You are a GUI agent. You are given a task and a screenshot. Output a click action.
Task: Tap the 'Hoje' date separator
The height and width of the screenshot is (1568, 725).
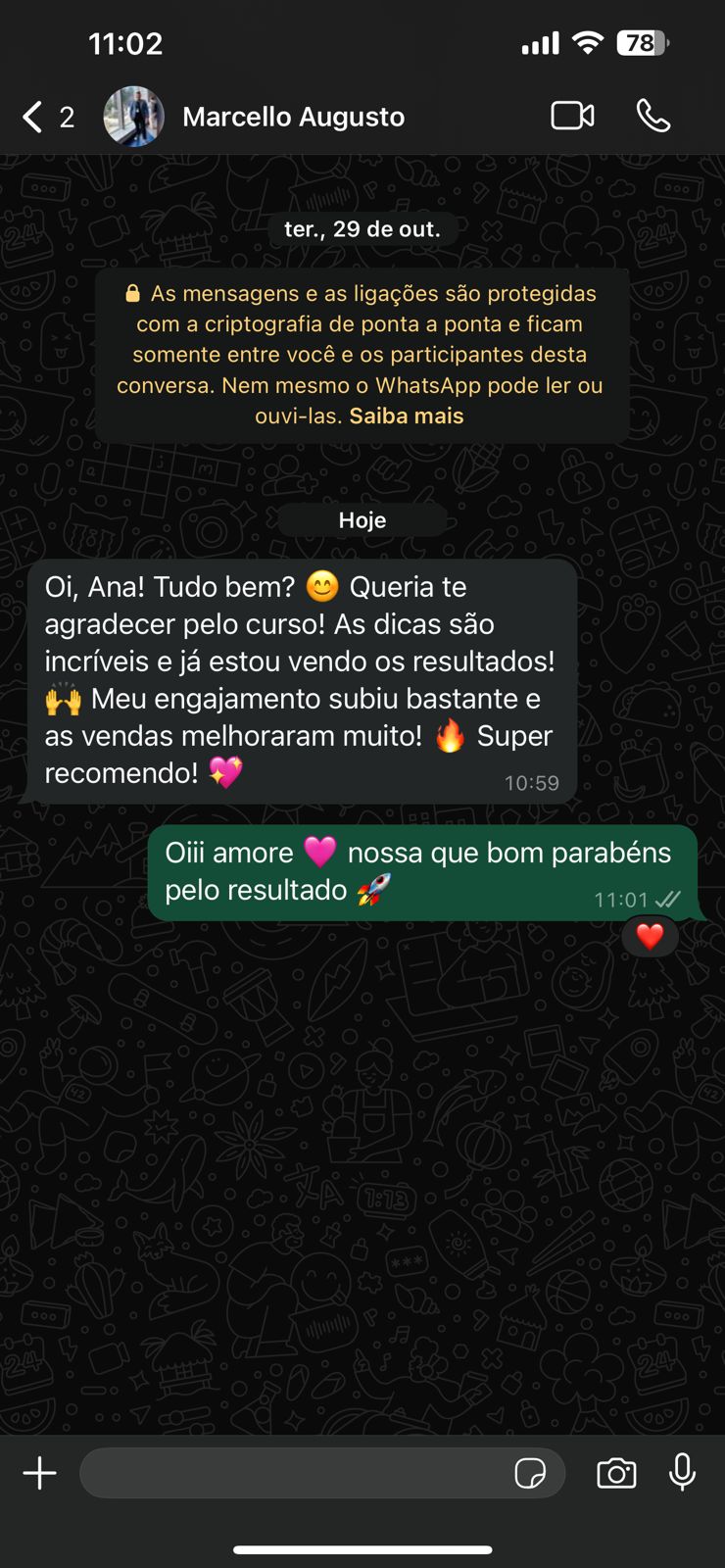[x=362, y=519]
